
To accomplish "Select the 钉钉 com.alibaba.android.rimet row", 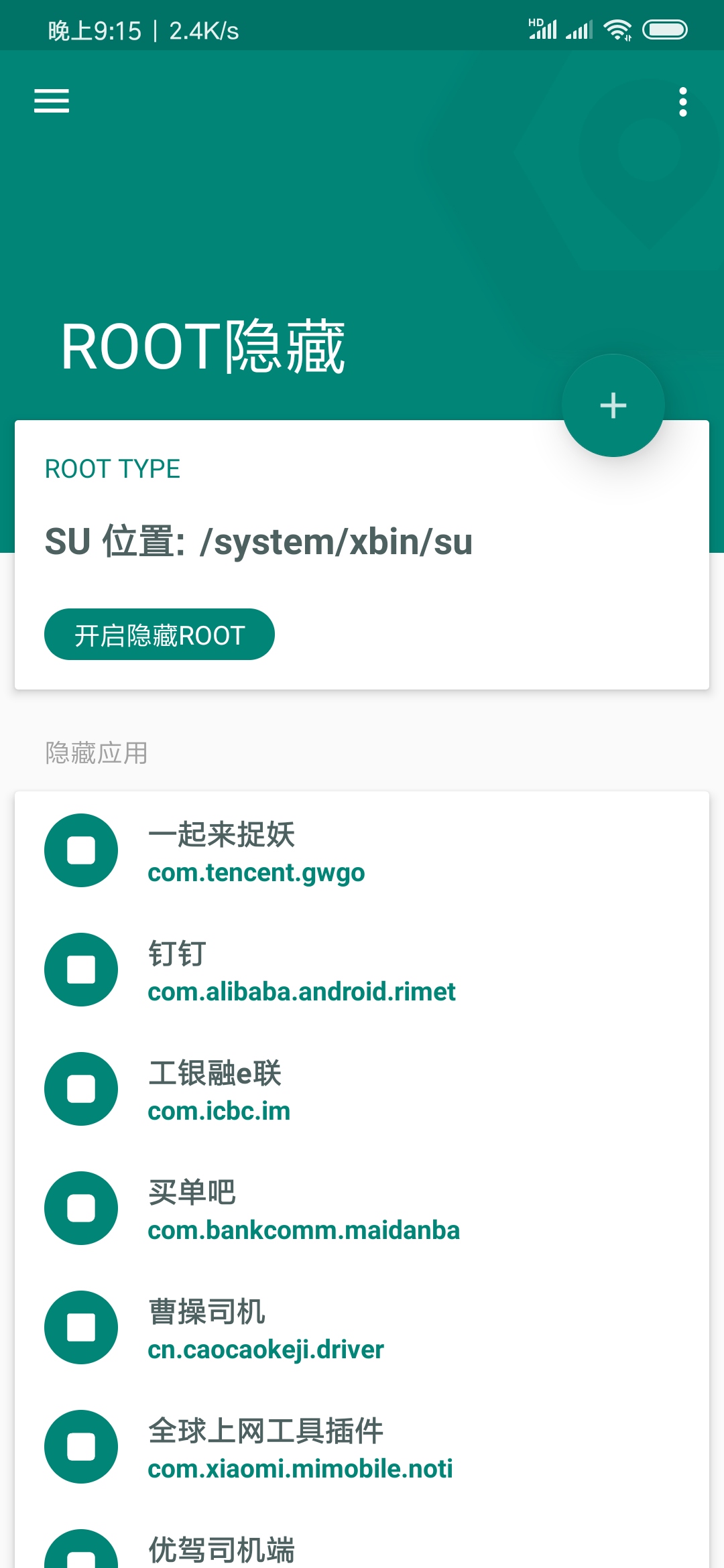I will (362, 970).
